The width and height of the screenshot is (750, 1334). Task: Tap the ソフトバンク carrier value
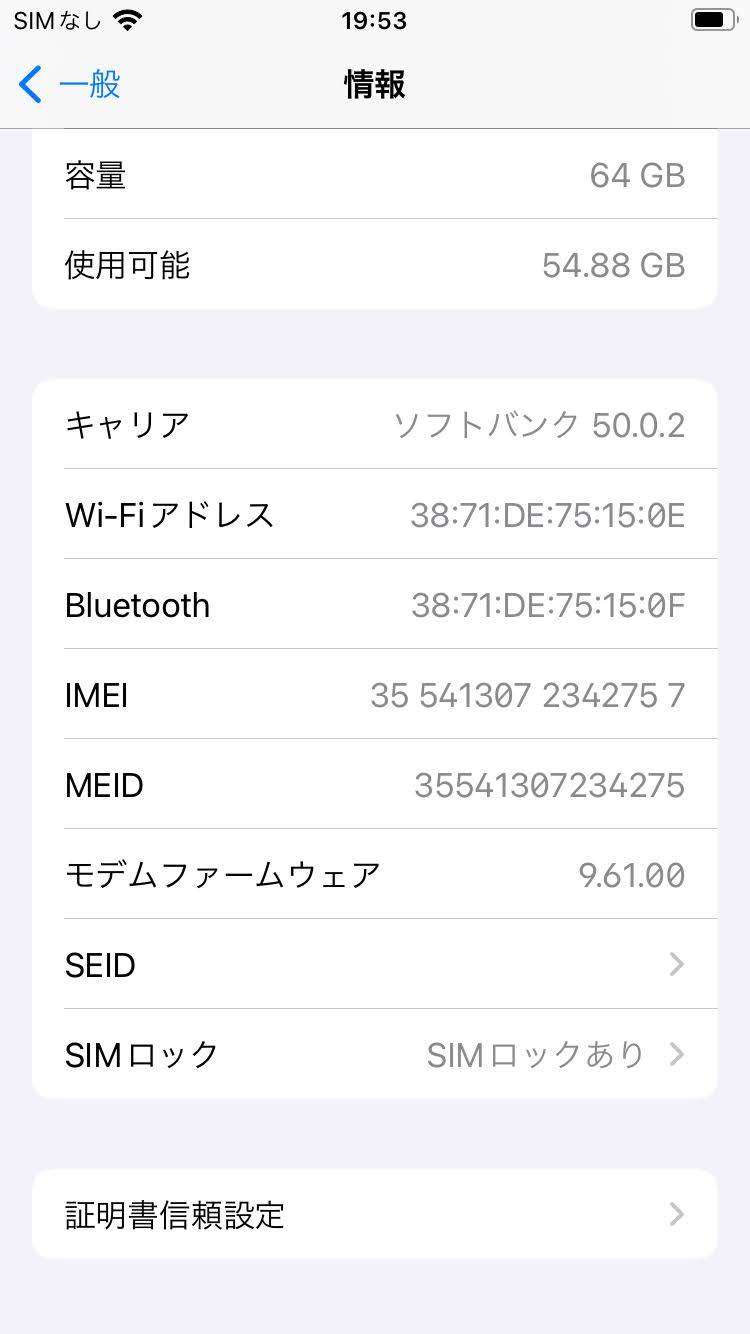(540, 424)
